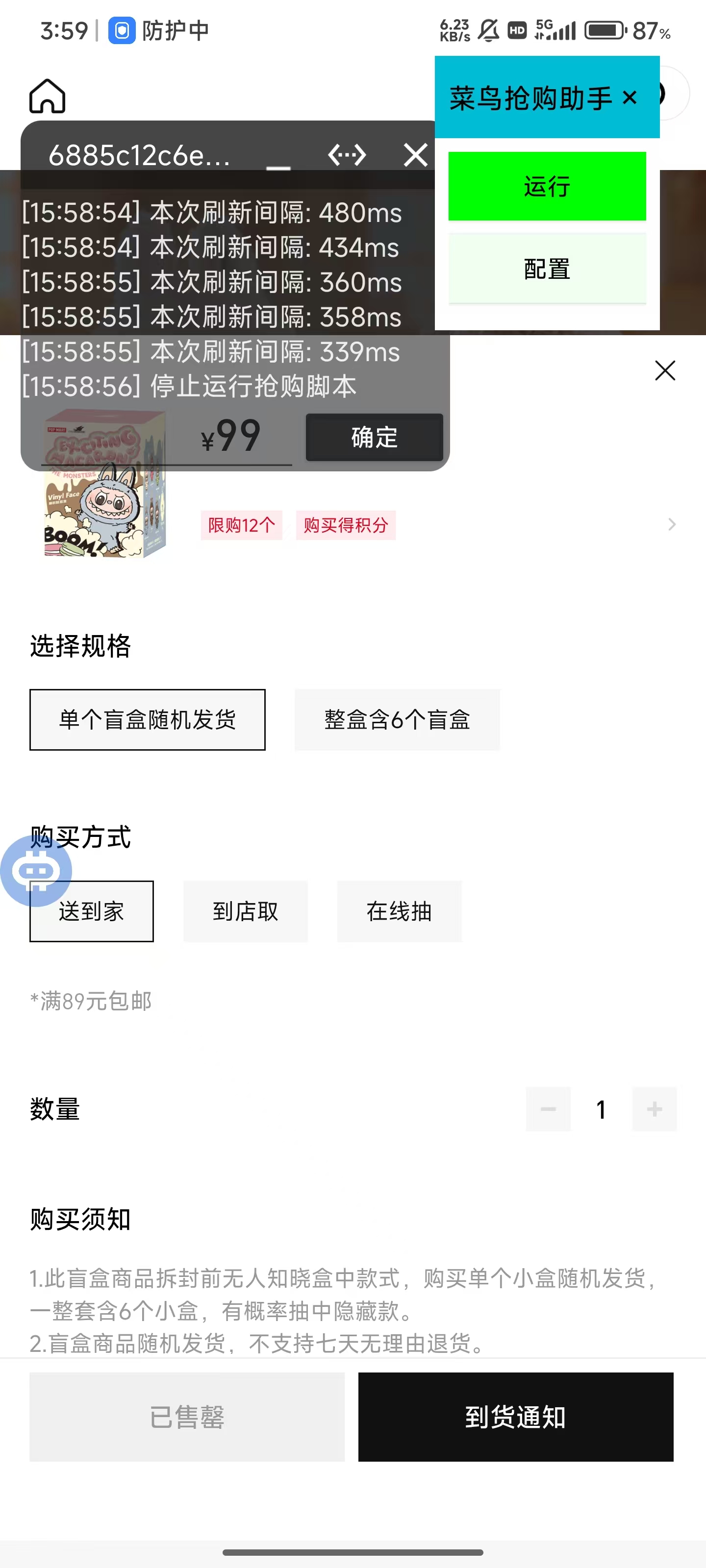Select 送到家 delivery method
The width and height of the screenshot is (706, 1568).
pyautogui.click(x=91, y=911)
